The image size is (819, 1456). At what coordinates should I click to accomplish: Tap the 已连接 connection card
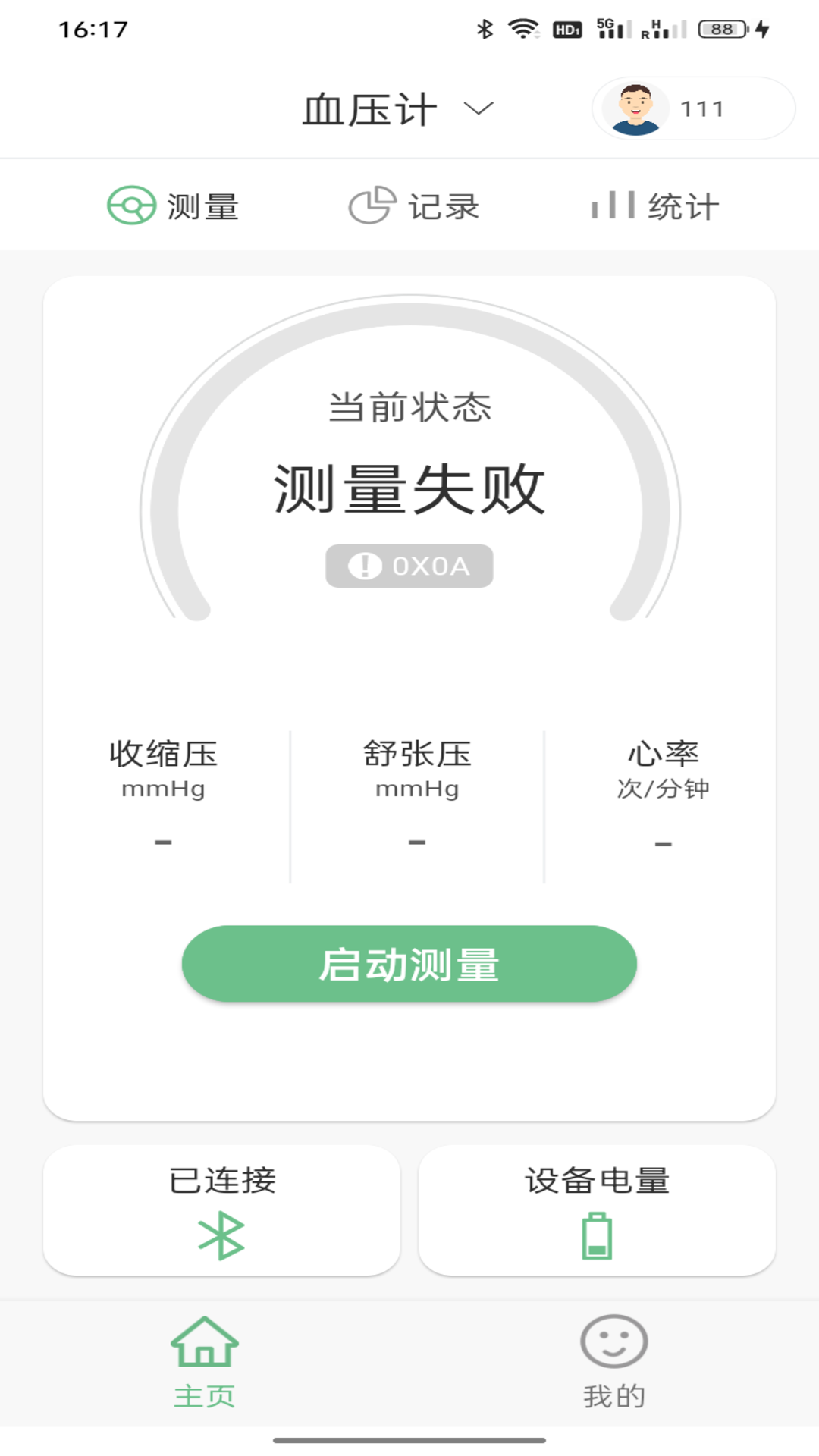coord(222,1209)
